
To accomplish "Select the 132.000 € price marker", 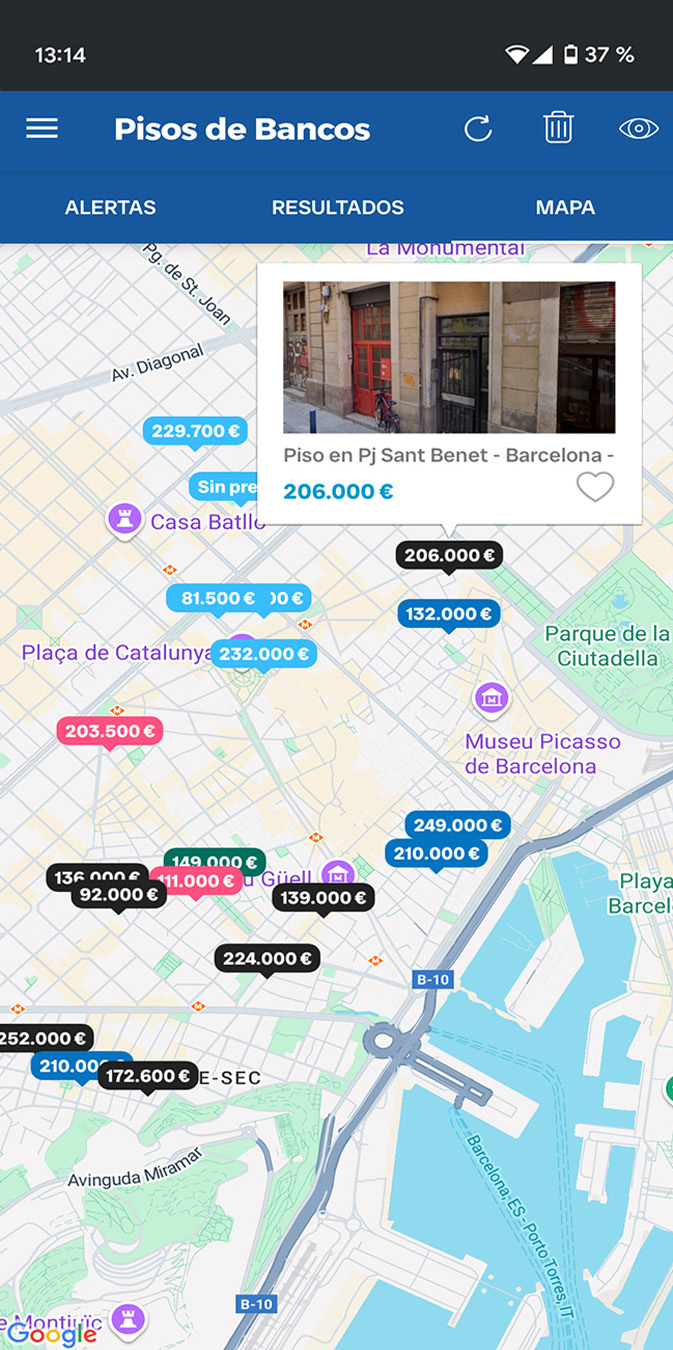I will pos(449,614).
